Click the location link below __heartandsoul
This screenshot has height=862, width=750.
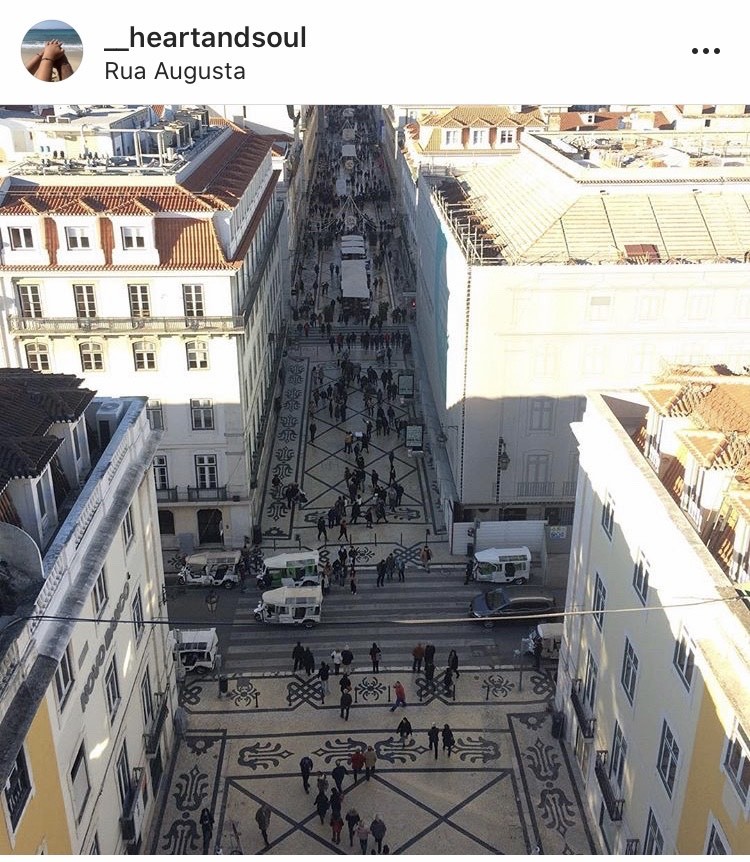coord(175,70)
